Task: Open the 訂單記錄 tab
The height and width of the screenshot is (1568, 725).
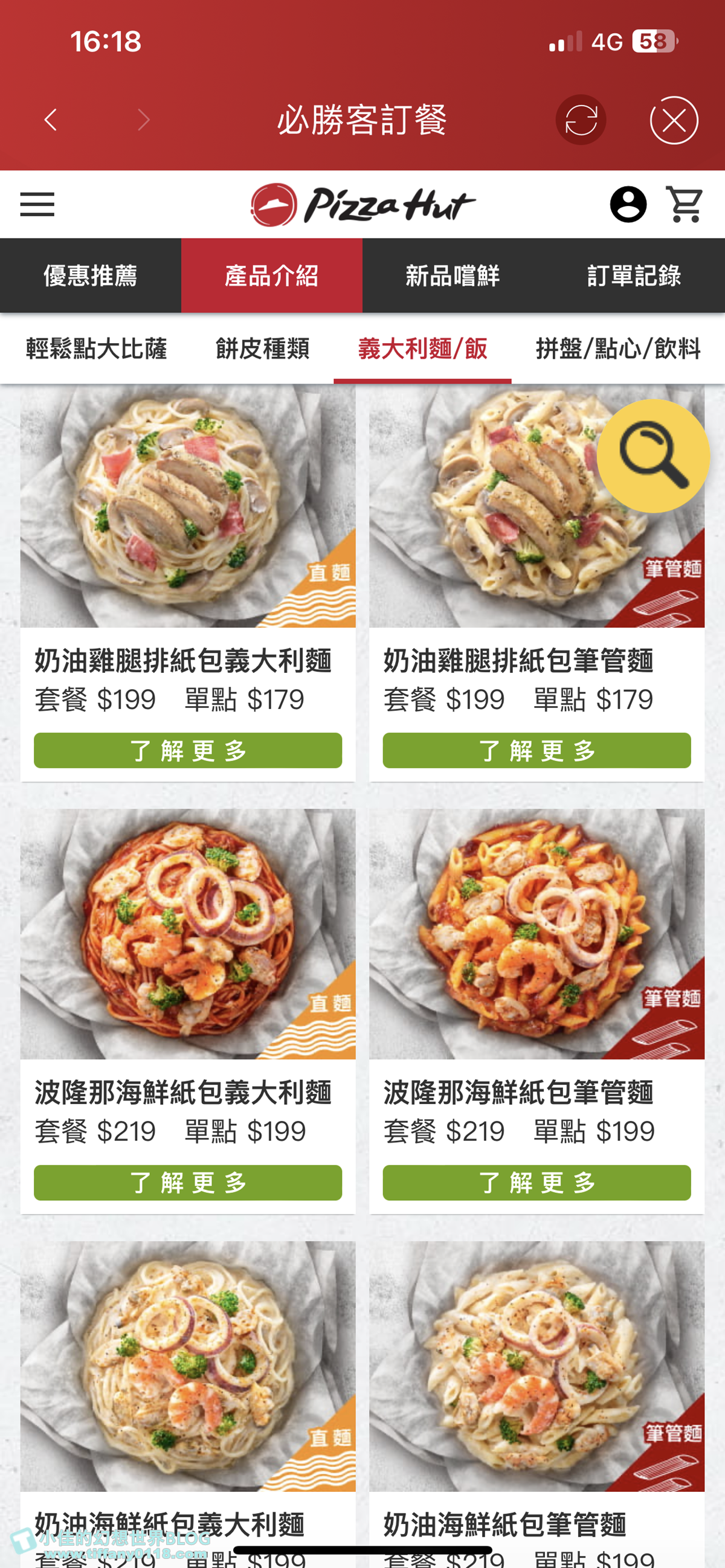Action: coord(634,276)
